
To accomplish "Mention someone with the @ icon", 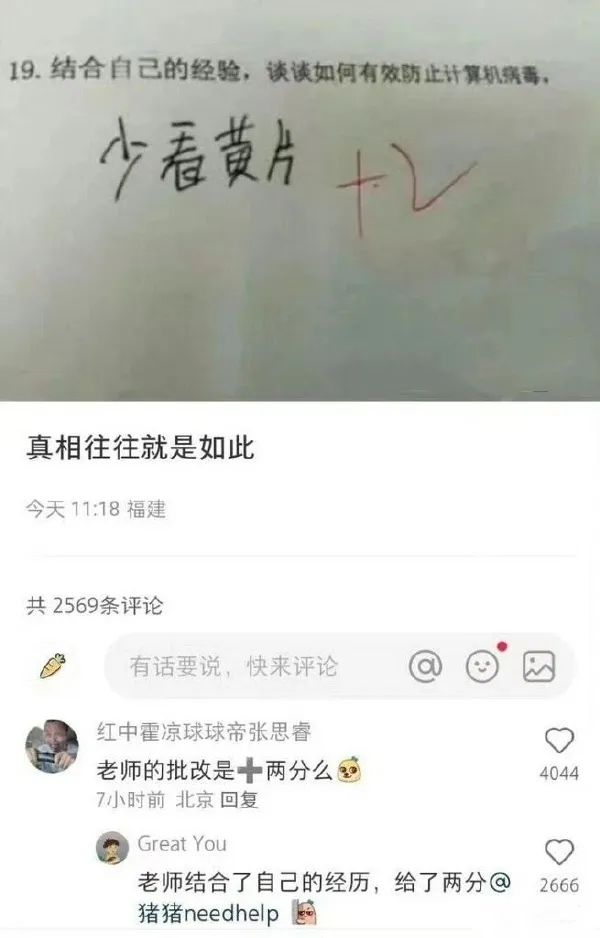I will [425, 666].
